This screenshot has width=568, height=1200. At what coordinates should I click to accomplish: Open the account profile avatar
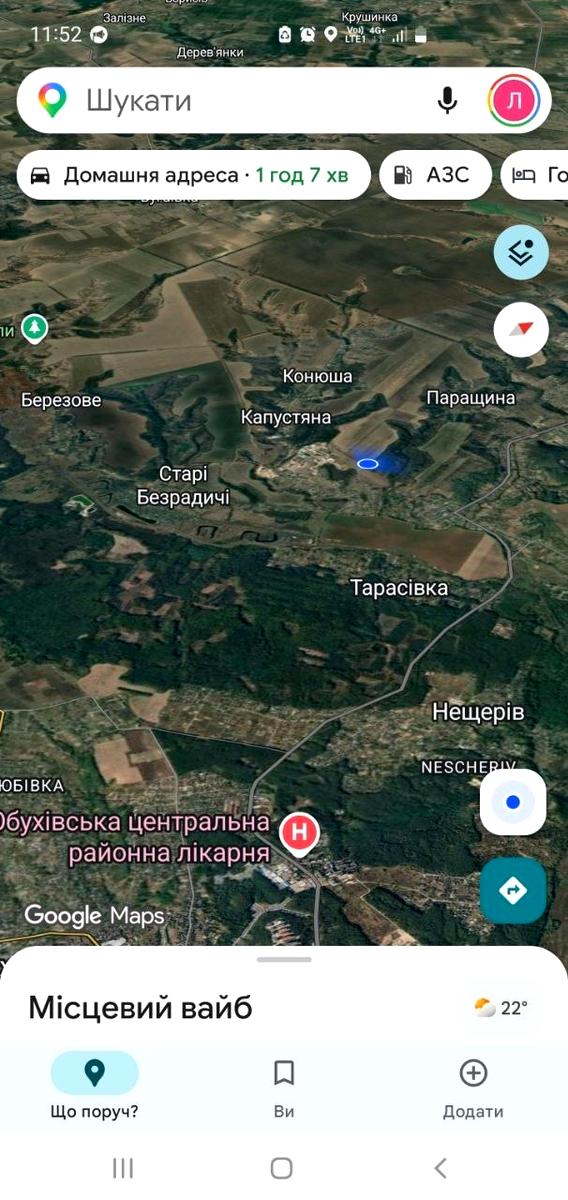coord(514,100)
